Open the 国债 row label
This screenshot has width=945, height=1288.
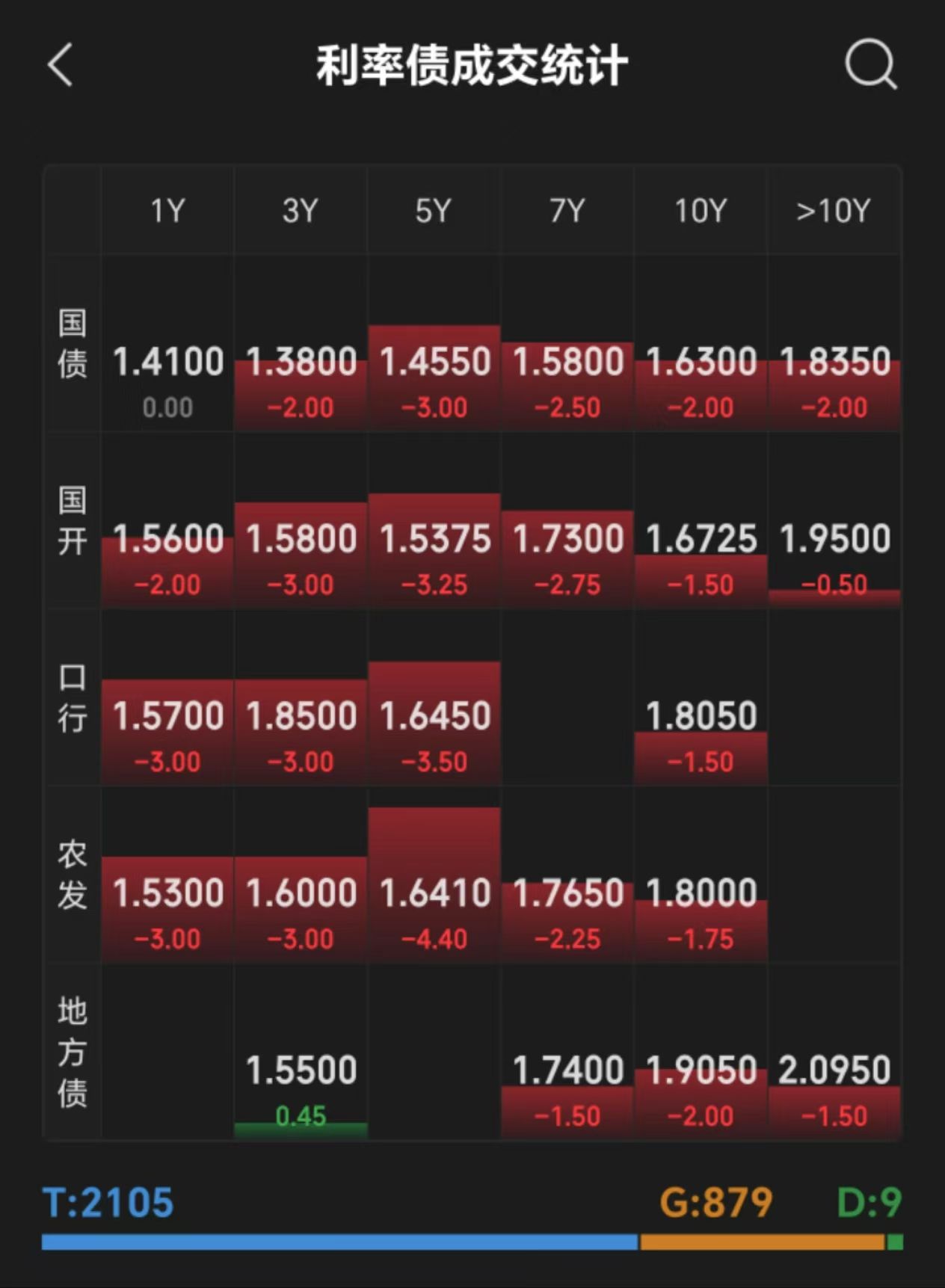pos(72,342)
